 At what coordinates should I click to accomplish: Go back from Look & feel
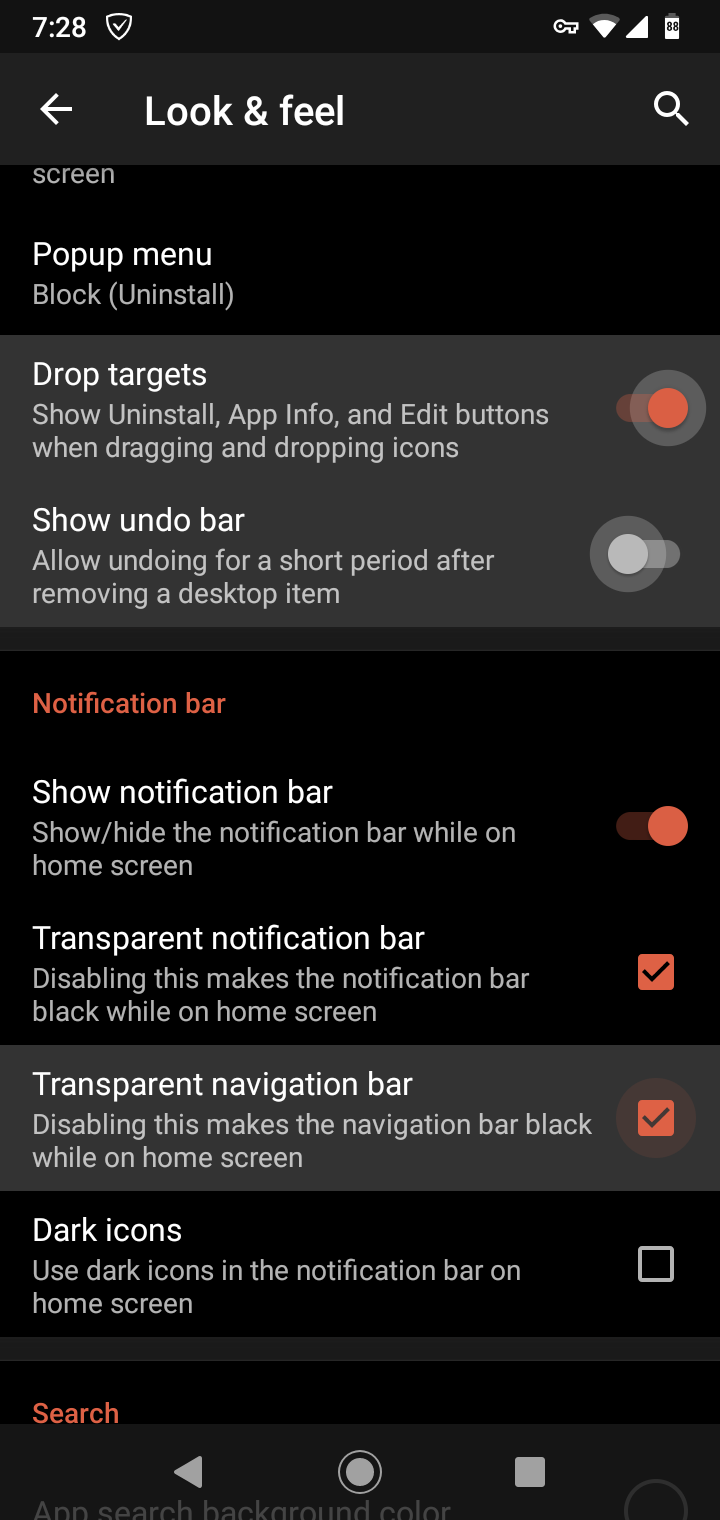pyautogui.click(x=57, y=110)
